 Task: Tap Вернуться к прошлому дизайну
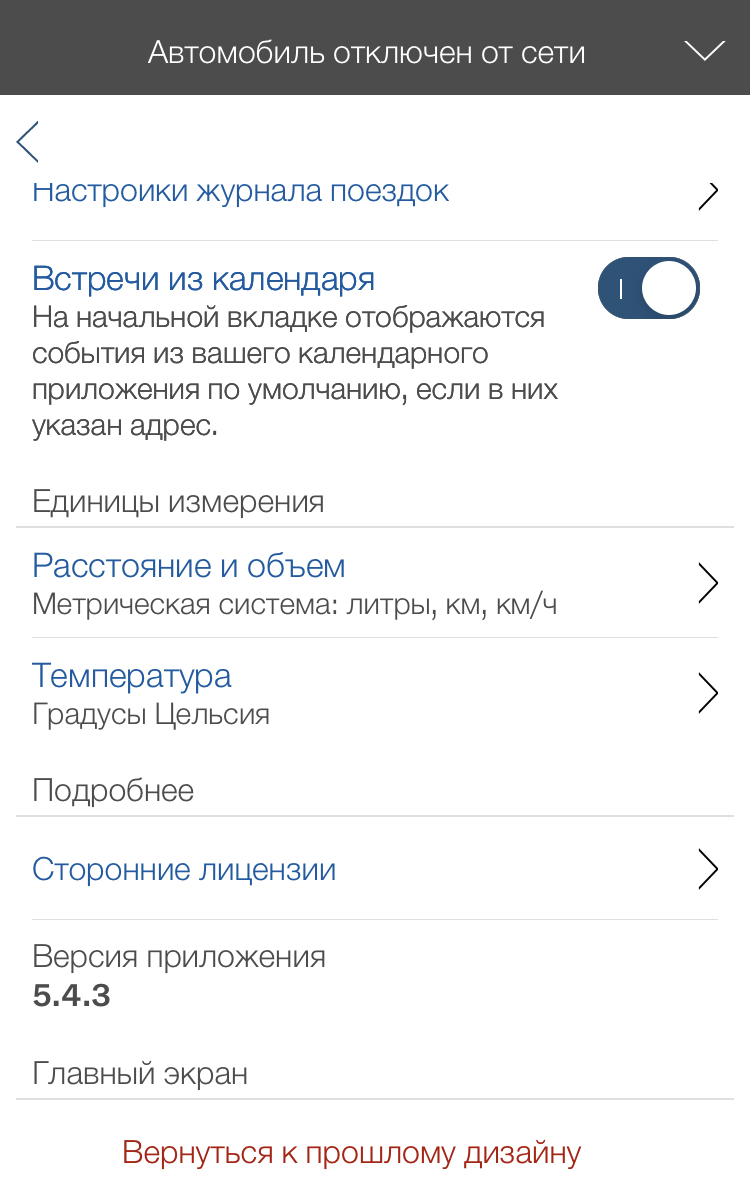352,1152
